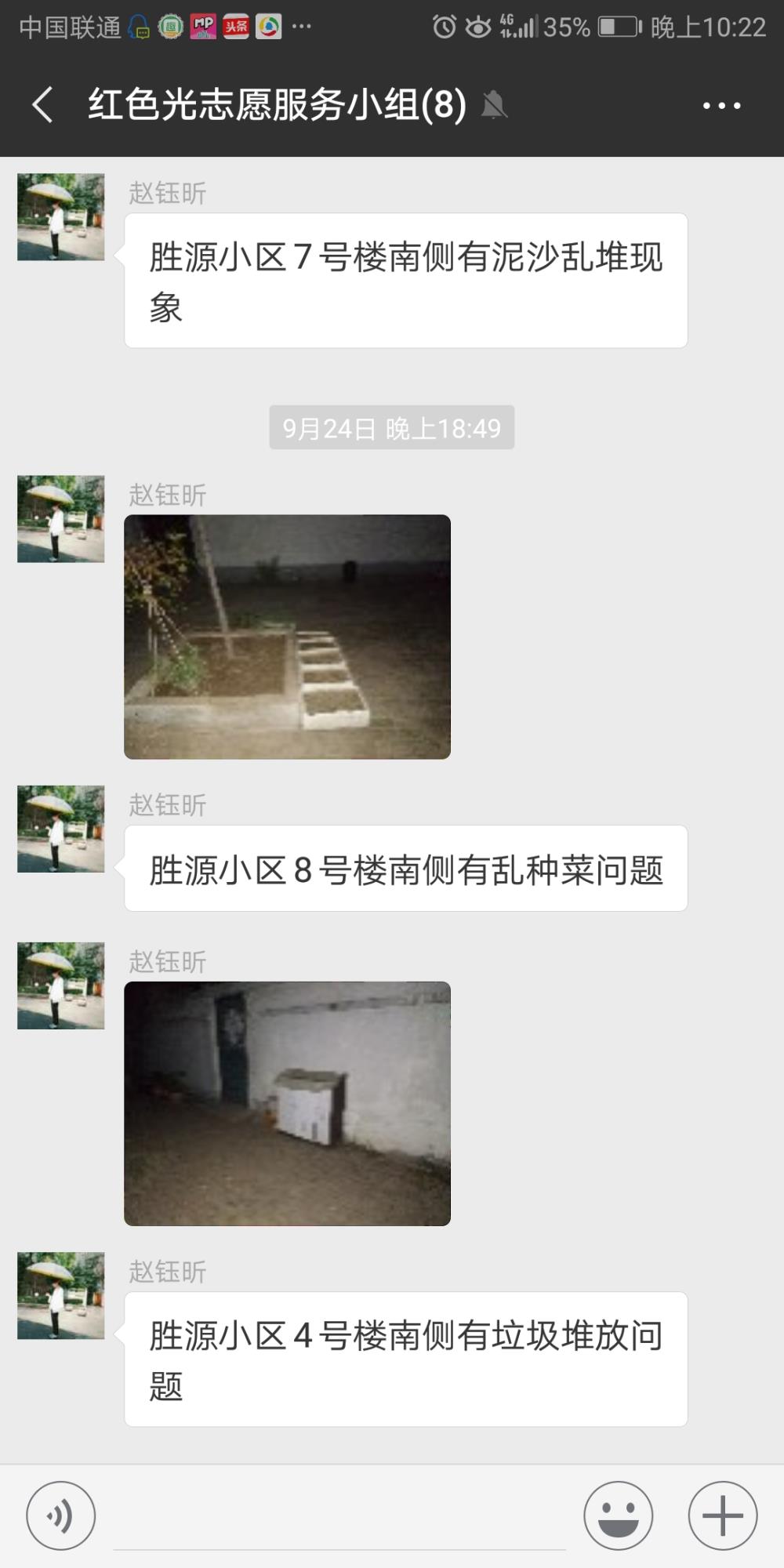The height and width of the screenshot is (1568, 784).
Task: Open the white wall box photo
Action: tap(287, 1103)
